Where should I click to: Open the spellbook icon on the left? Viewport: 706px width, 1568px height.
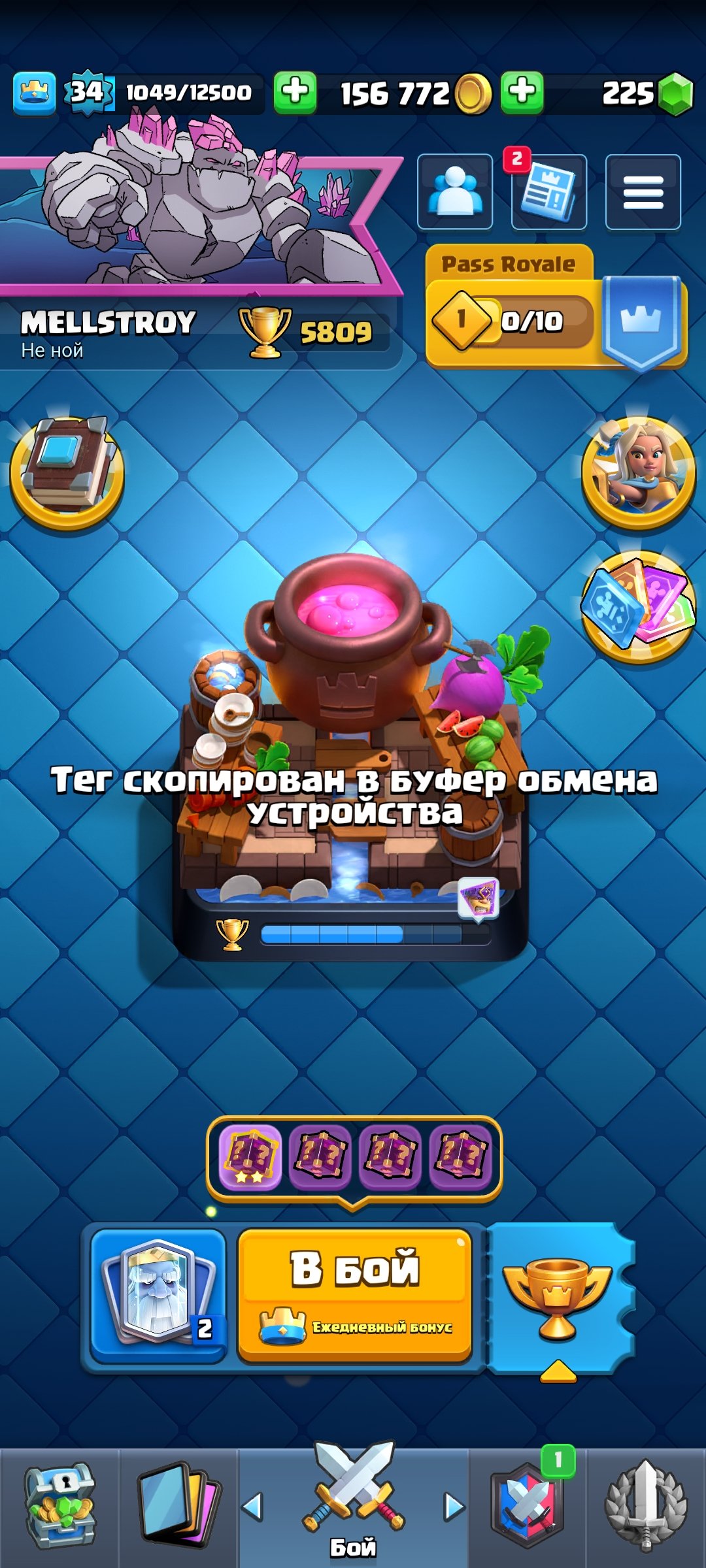pyautogui.click(x=67, y=472)
